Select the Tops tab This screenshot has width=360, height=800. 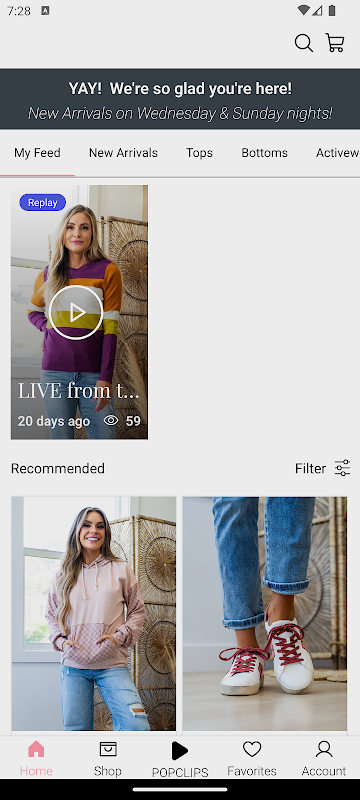[x=199, y=153]
